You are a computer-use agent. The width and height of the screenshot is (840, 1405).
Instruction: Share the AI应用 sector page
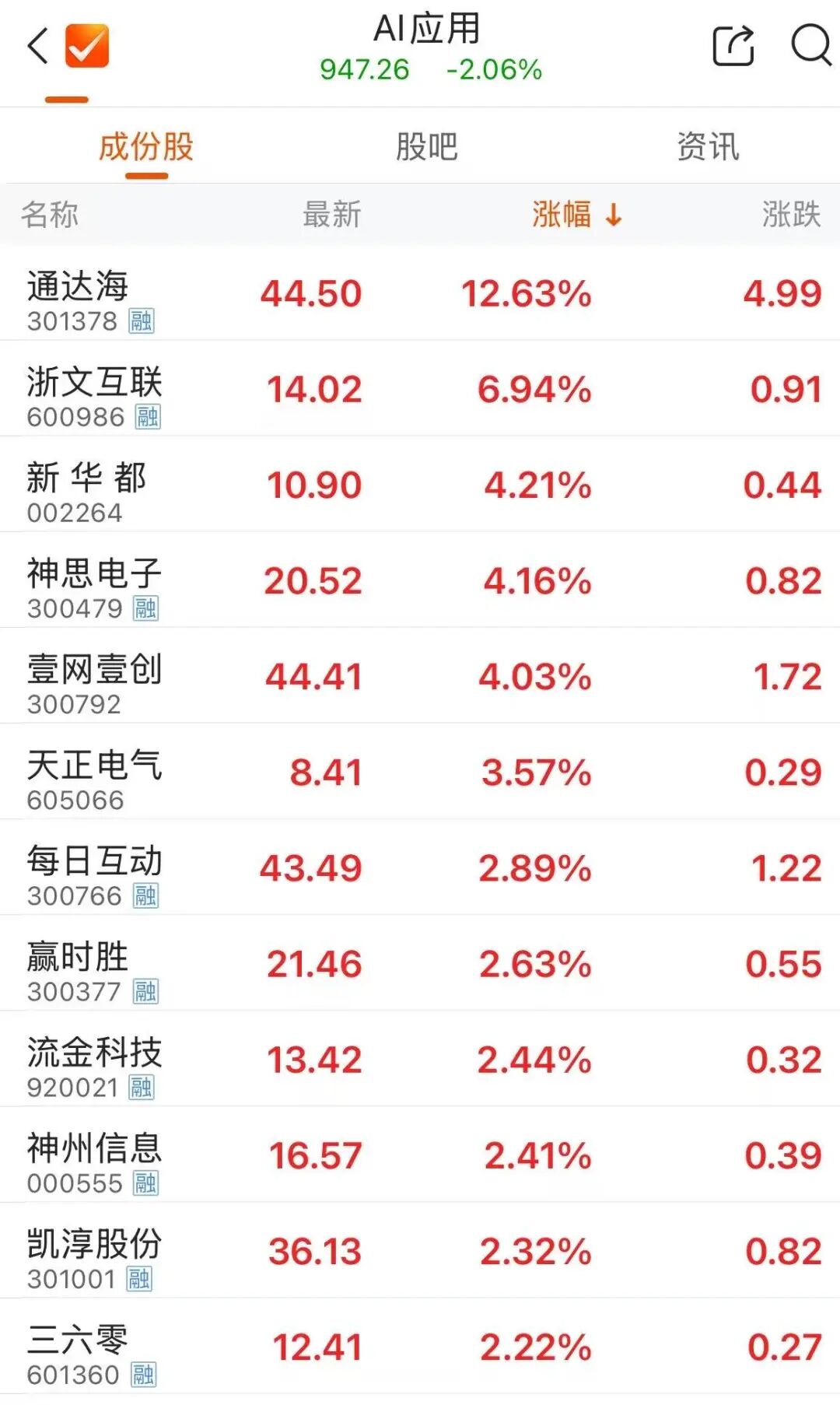click(733, 45)
